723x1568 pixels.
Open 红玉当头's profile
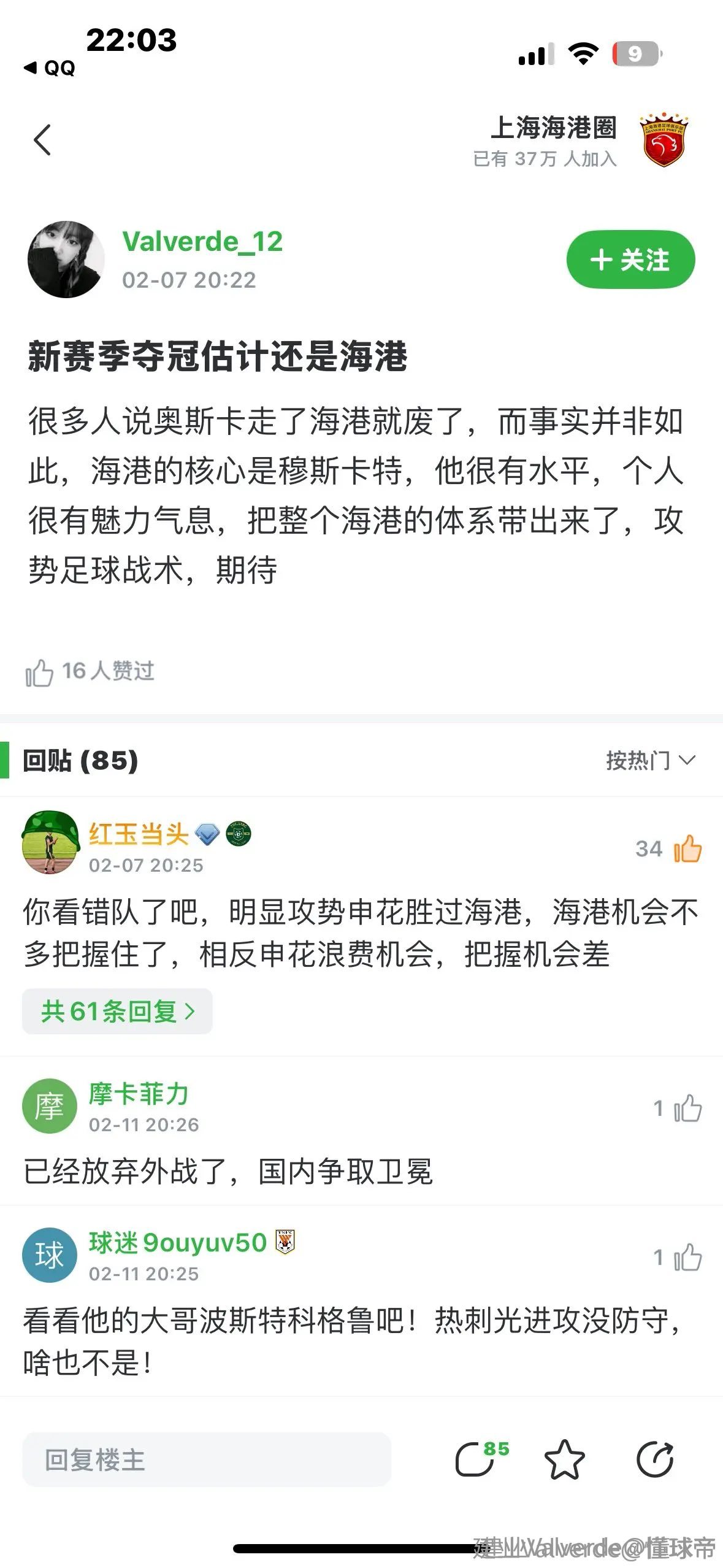[51, 842]
